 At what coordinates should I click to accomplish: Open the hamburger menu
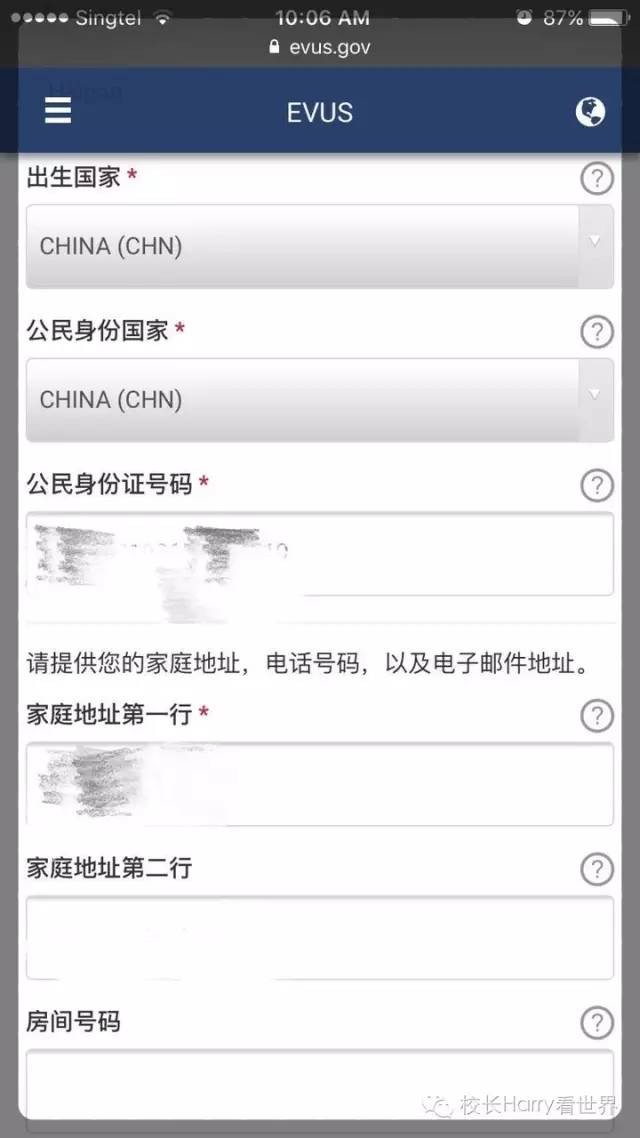[58, 111]
